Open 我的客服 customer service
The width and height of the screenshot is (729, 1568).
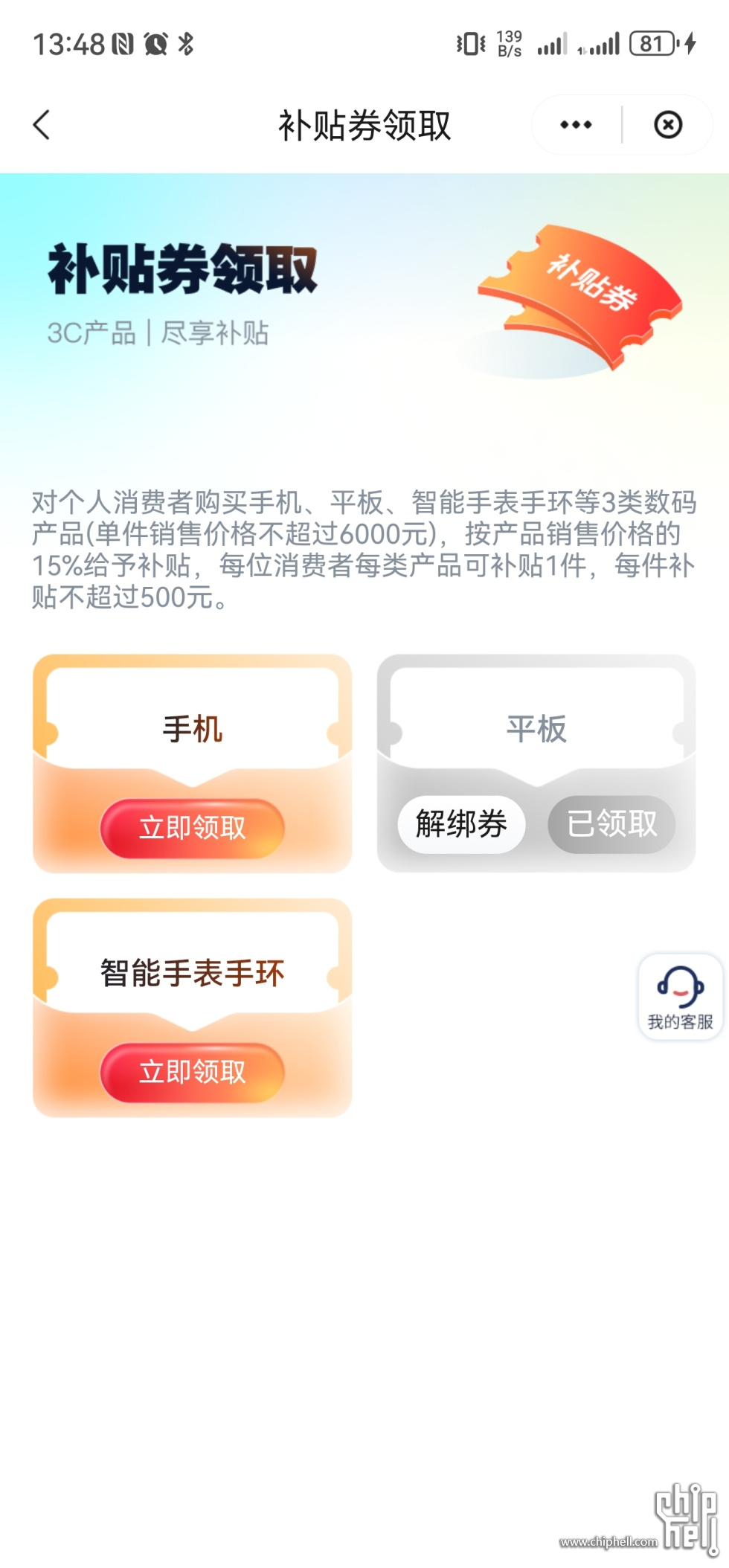point(680,997)
